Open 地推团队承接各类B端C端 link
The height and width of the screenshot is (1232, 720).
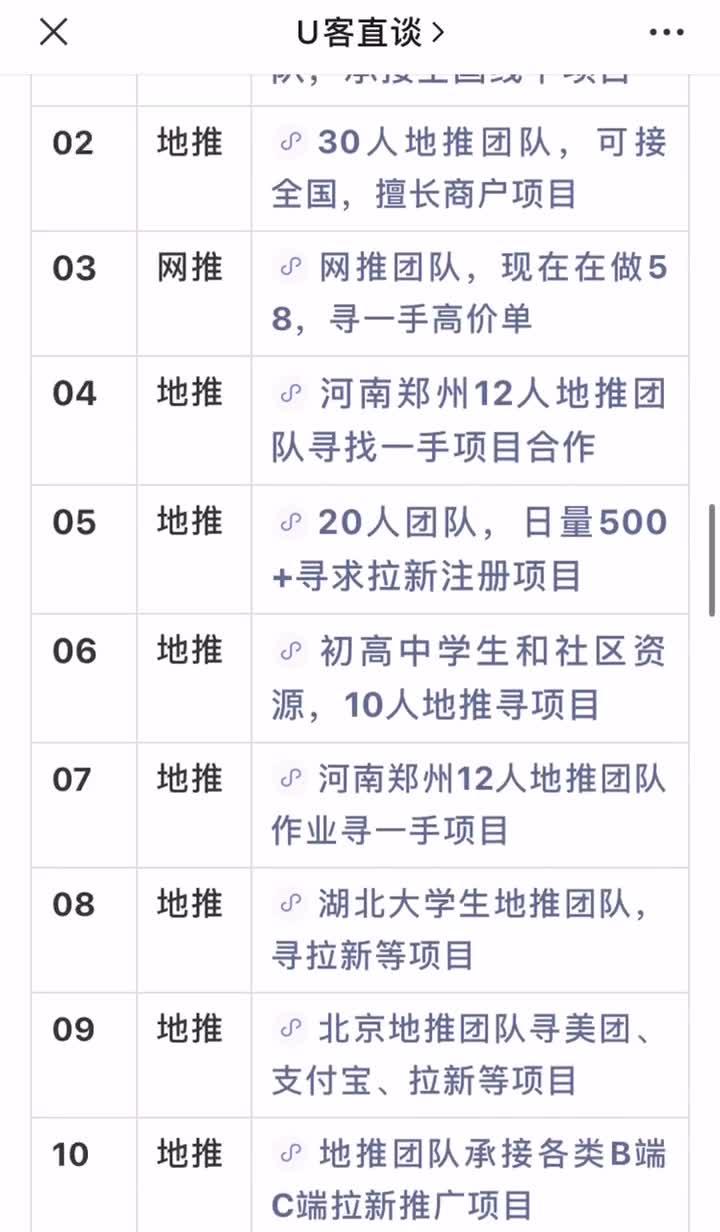click(469, 1180)
